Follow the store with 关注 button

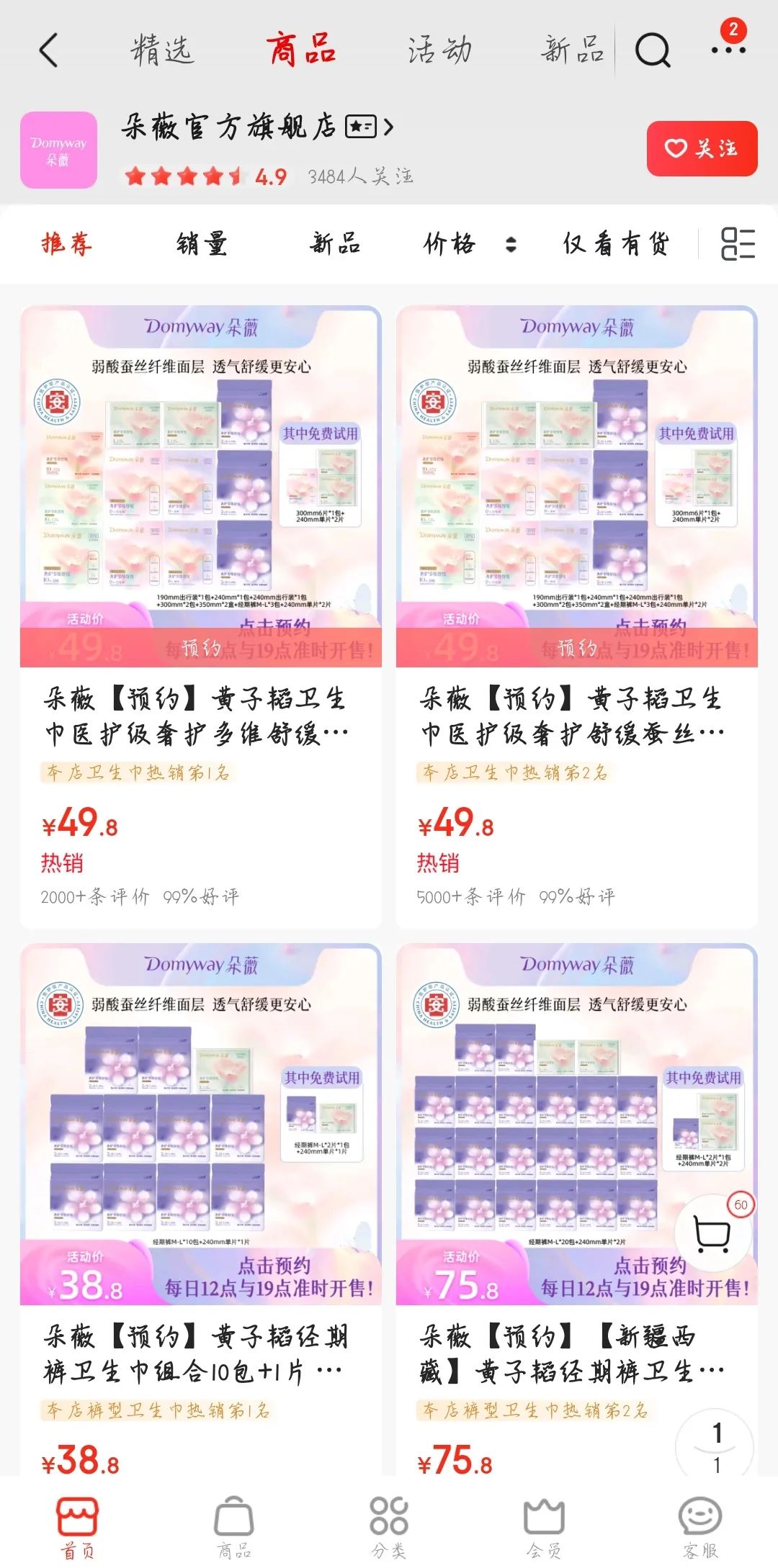701,148
